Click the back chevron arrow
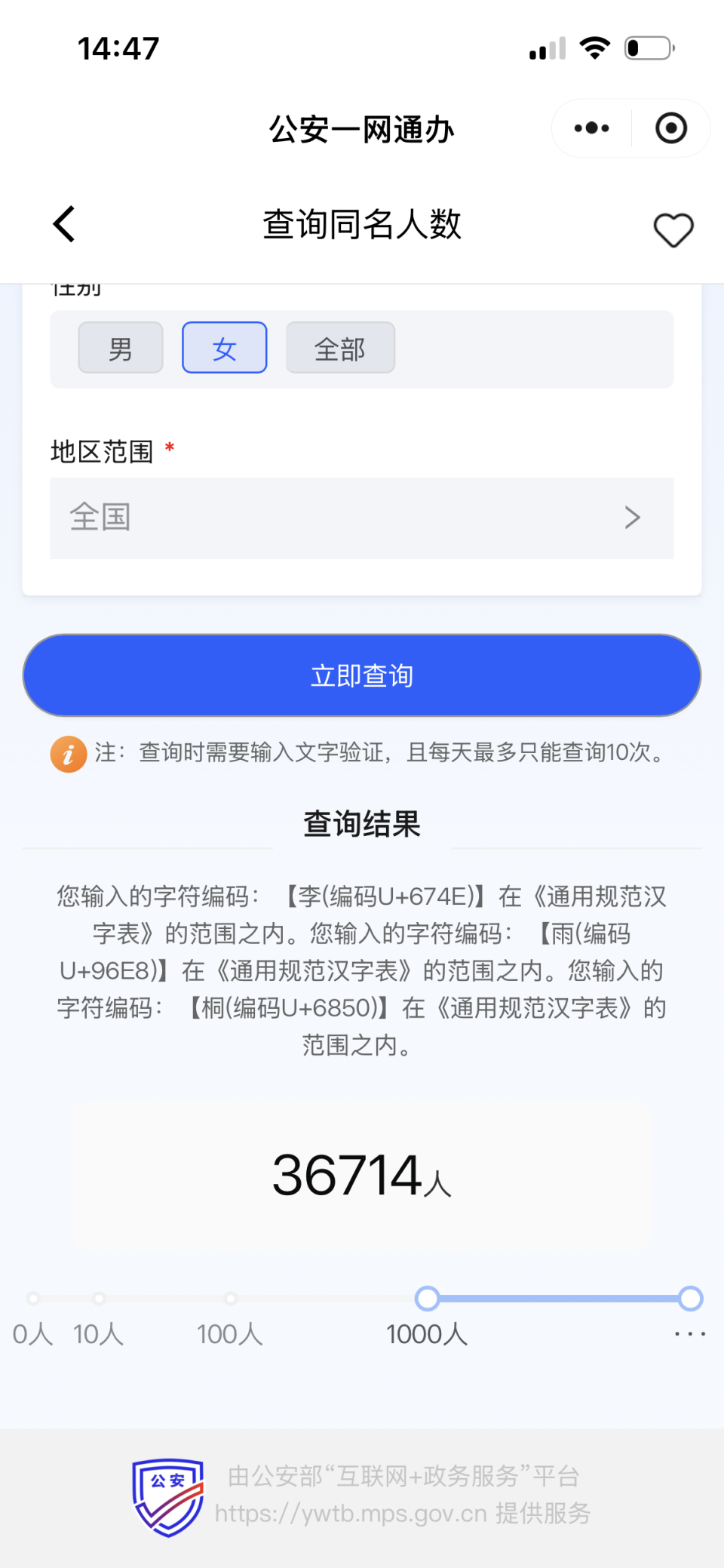 click(x=63, y=224)
